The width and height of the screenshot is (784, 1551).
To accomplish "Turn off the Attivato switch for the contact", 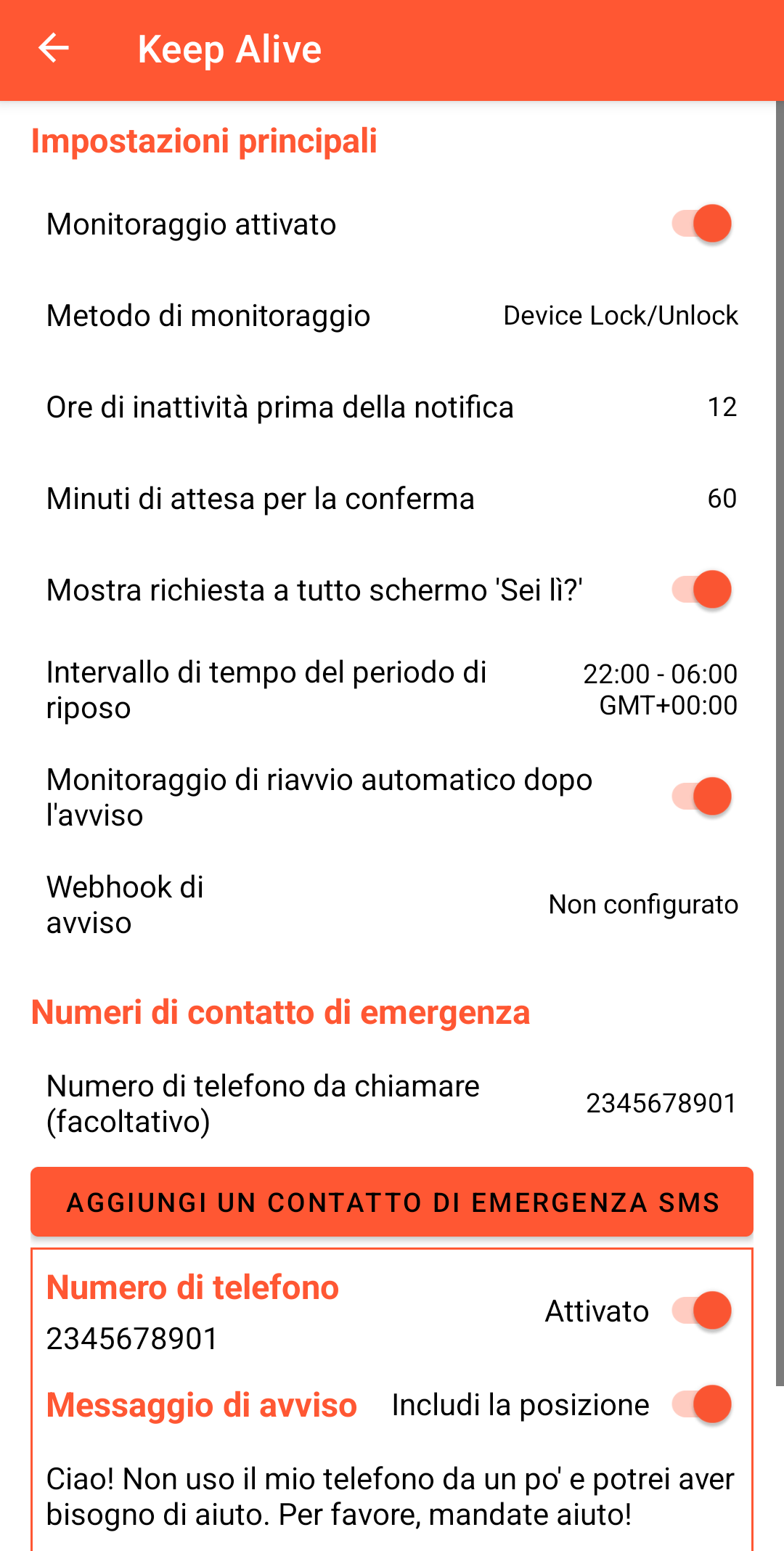I will (x=701, y=1311).
